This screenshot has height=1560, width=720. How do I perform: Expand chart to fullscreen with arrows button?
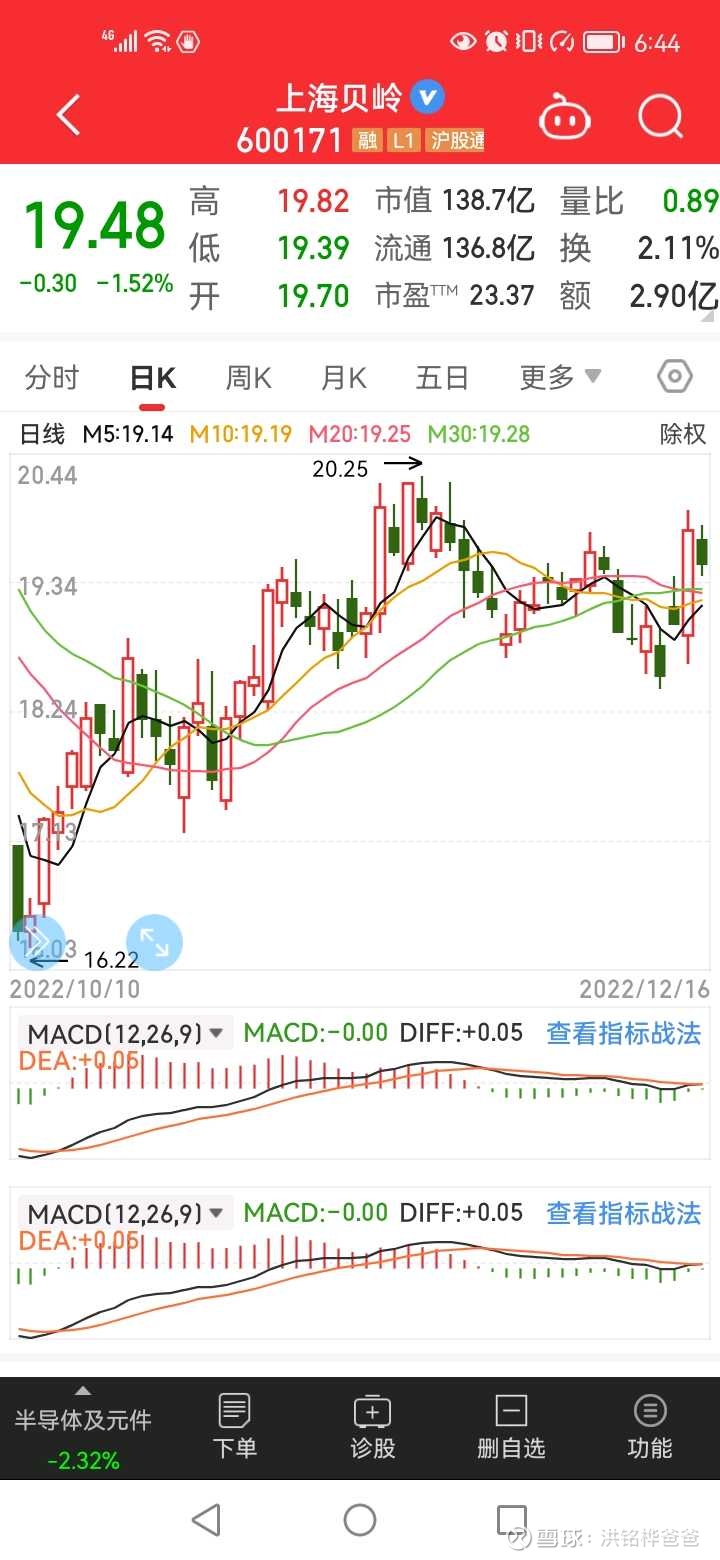point(154,942)
